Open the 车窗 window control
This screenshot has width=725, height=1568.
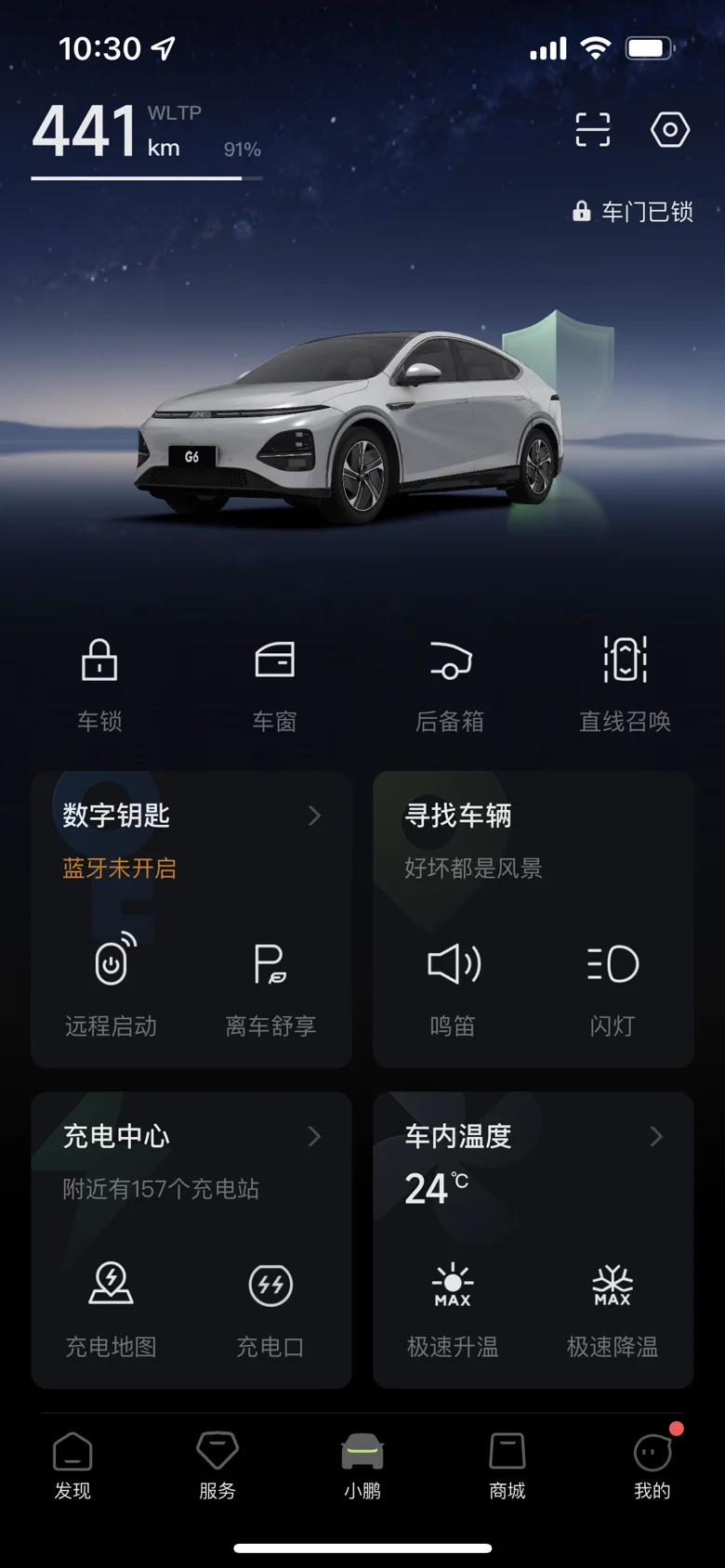(x=274, y=685)
